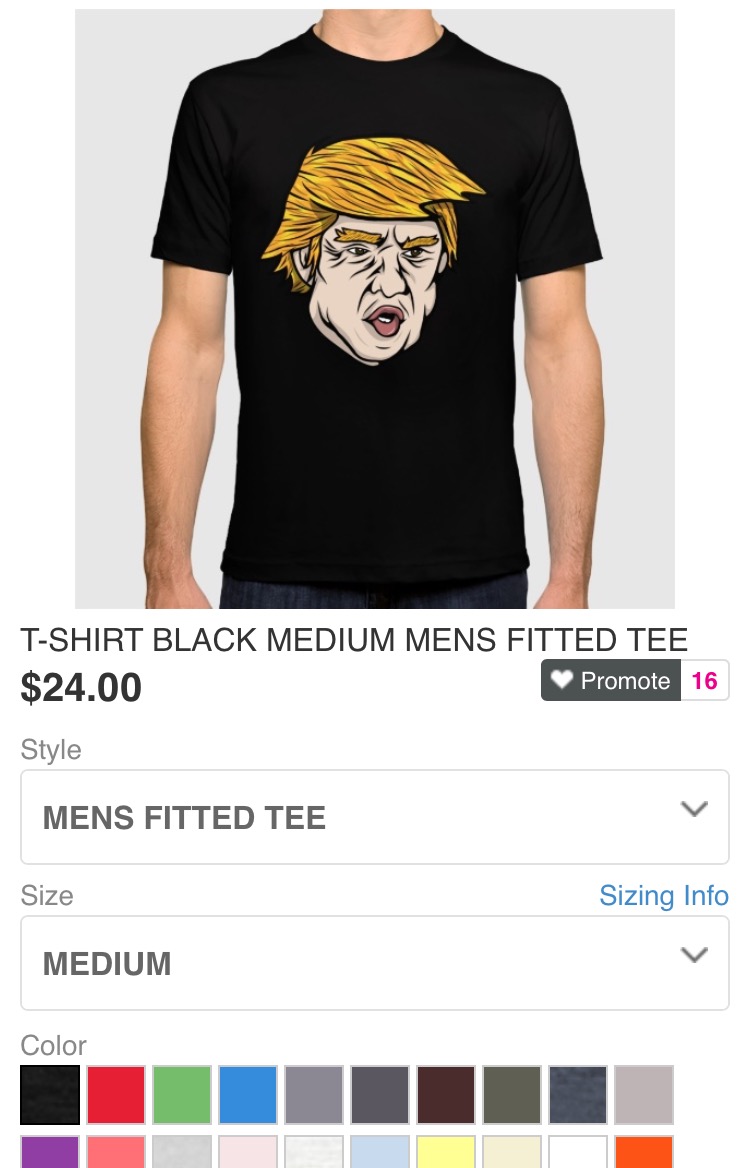Pick the yellow color swatch
Viewport: 750px width, 1168px height.
pyautogui.click(x=446, y=1153)
